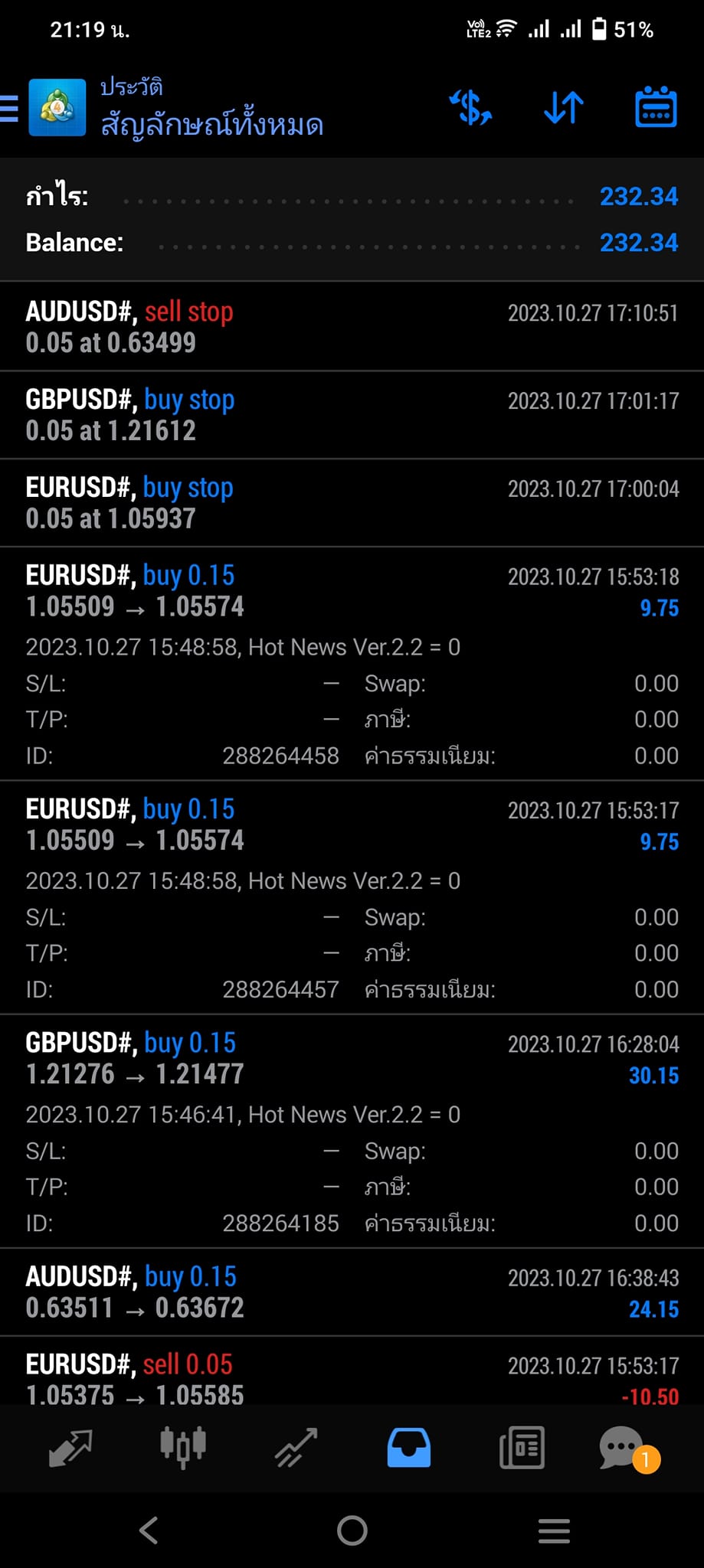Image resolution: width=704 pixels, height=1568 pixels.
Task: Collapse EURUSD# buy trade ID 288264457
Action: 352,897
